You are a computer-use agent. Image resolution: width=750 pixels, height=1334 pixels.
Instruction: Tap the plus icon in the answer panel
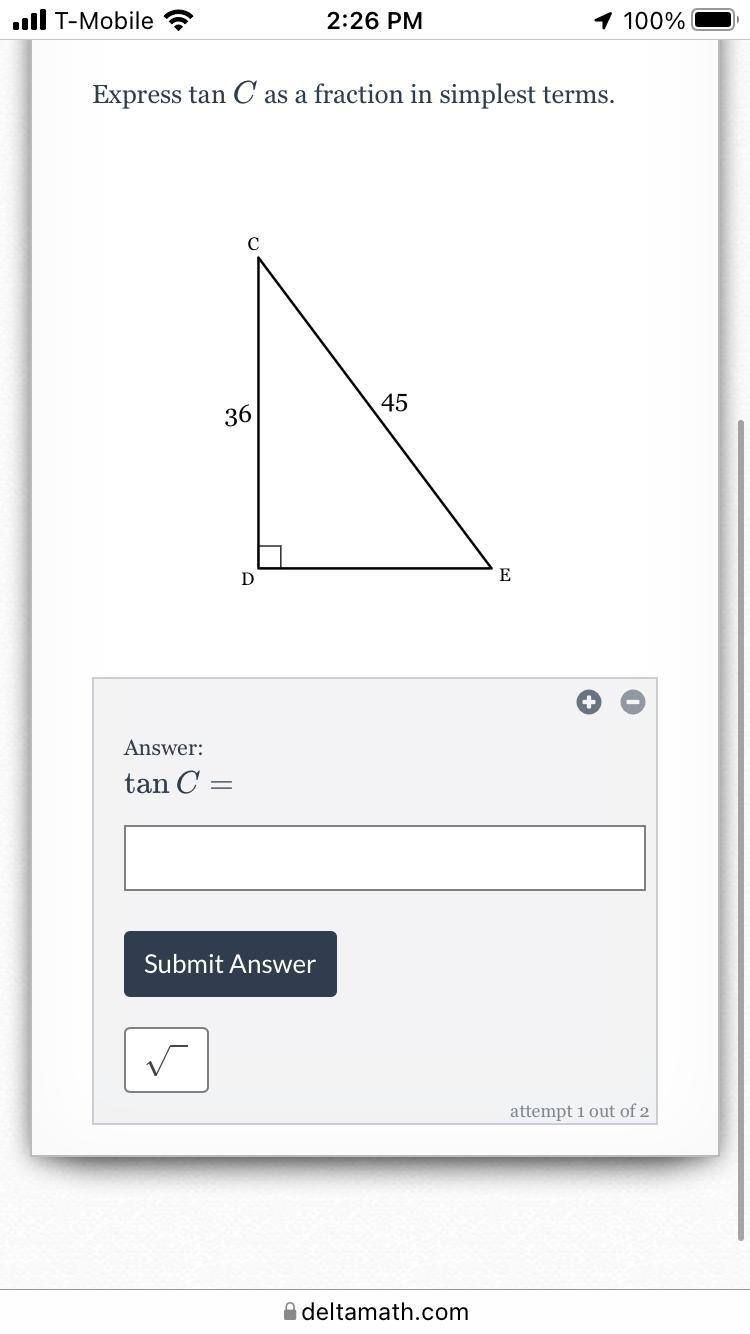click(589, 702)
